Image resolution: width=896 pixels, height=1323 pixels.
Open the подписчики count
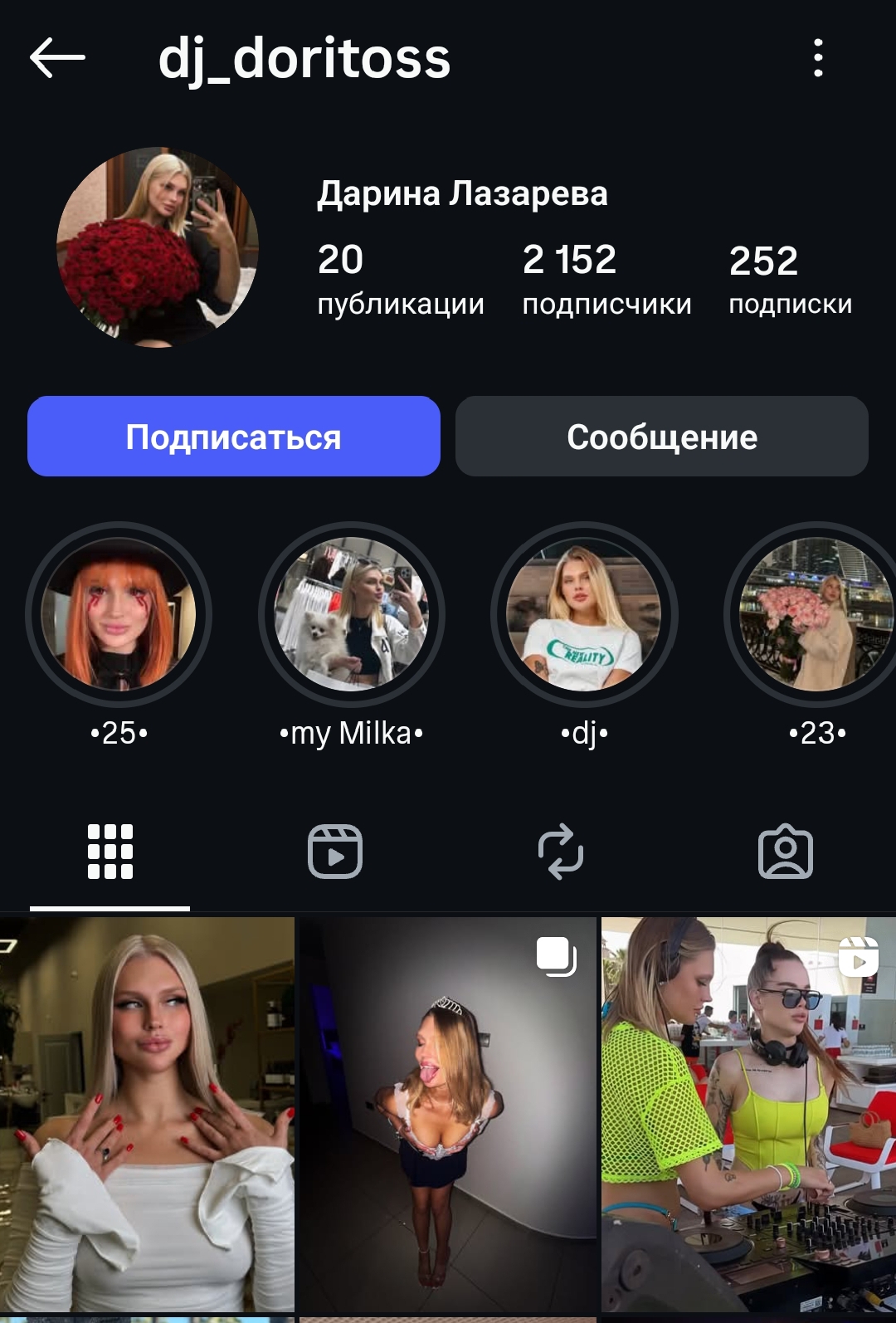pyautogui.click(x=606, y=280)
